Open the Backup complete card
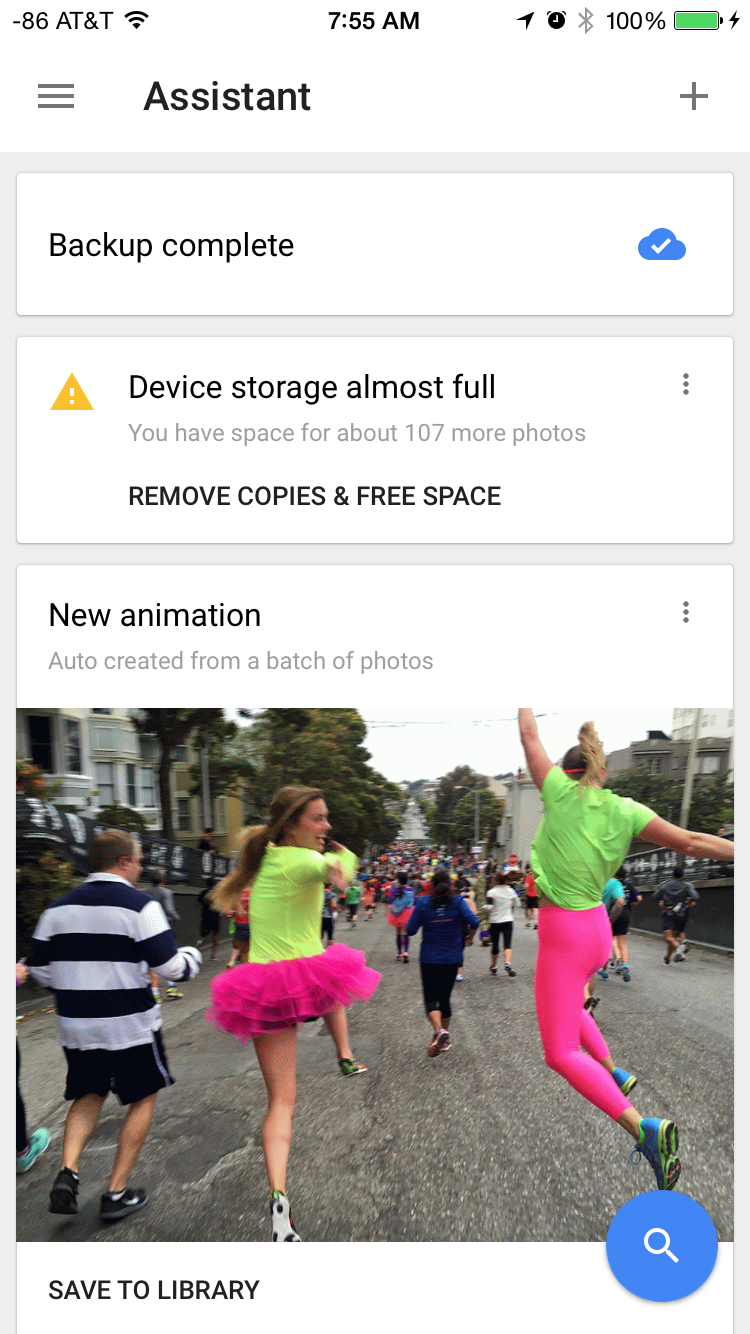The height and width of the screenshot is (1334, 750). point(374,245)
